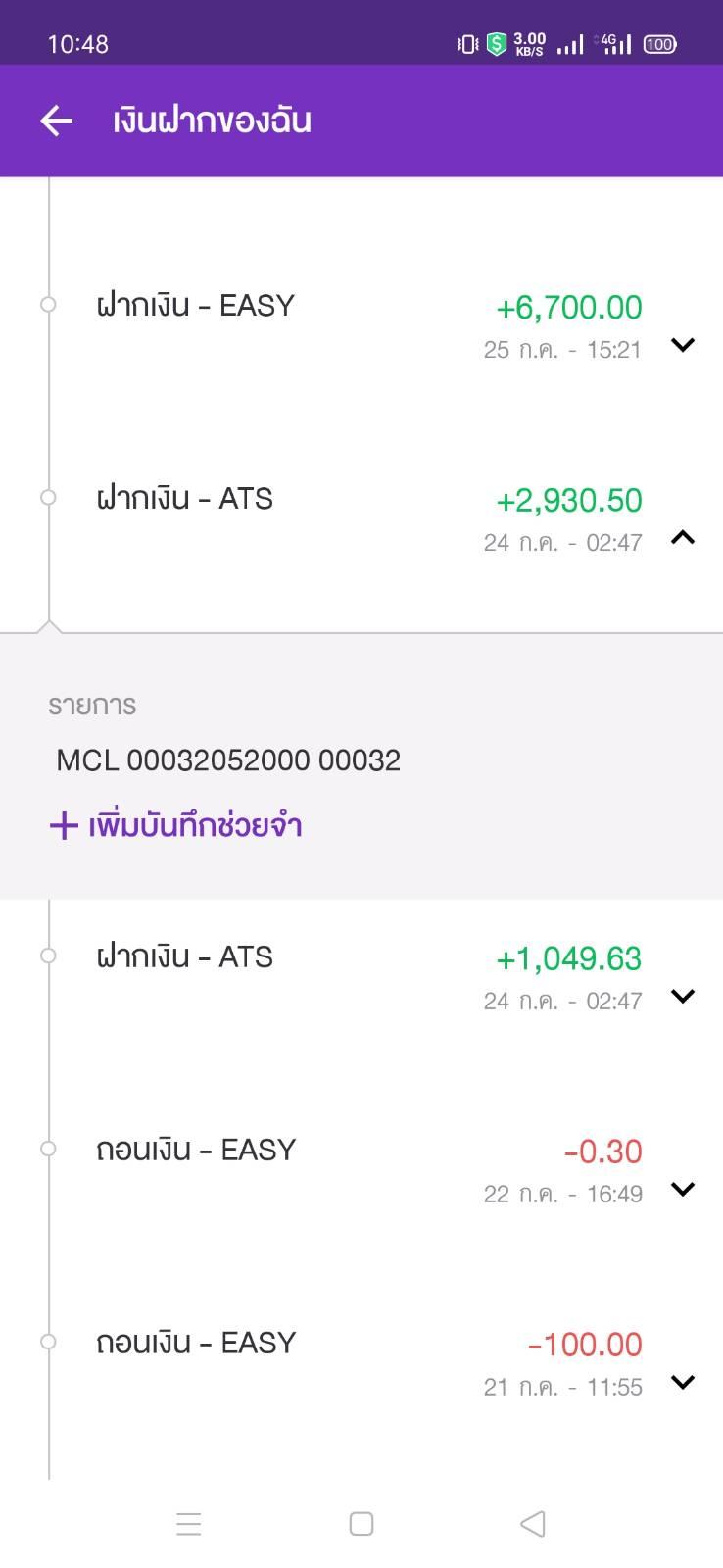This screenshot has width=723, height=1568.
Task: Expand the +6,700.00 EASY deposit details
Action: (x=683, y=345)
